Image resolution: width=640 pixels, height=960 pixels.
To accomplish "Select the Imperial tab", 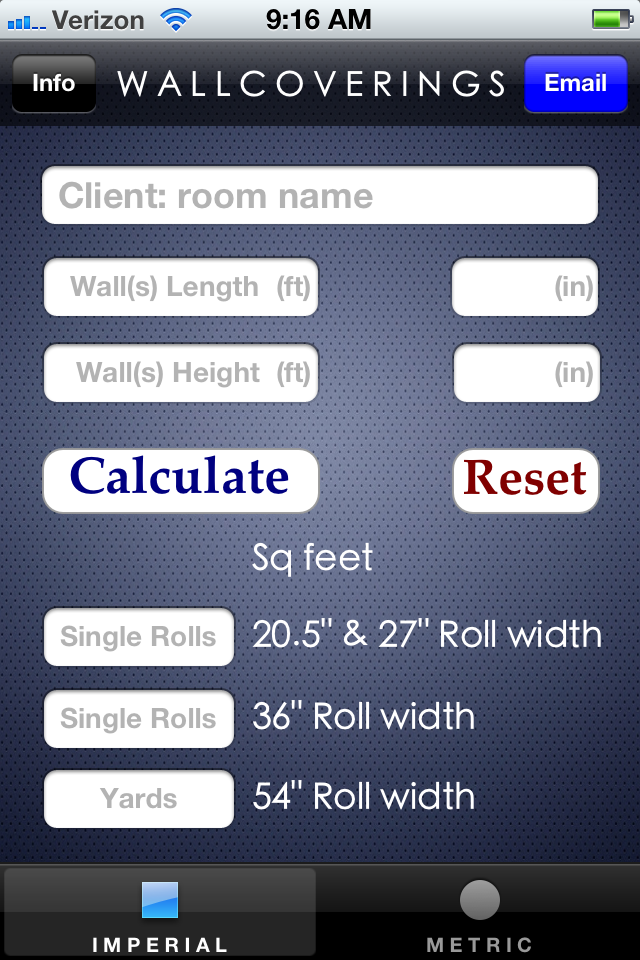I will [160, 912].
